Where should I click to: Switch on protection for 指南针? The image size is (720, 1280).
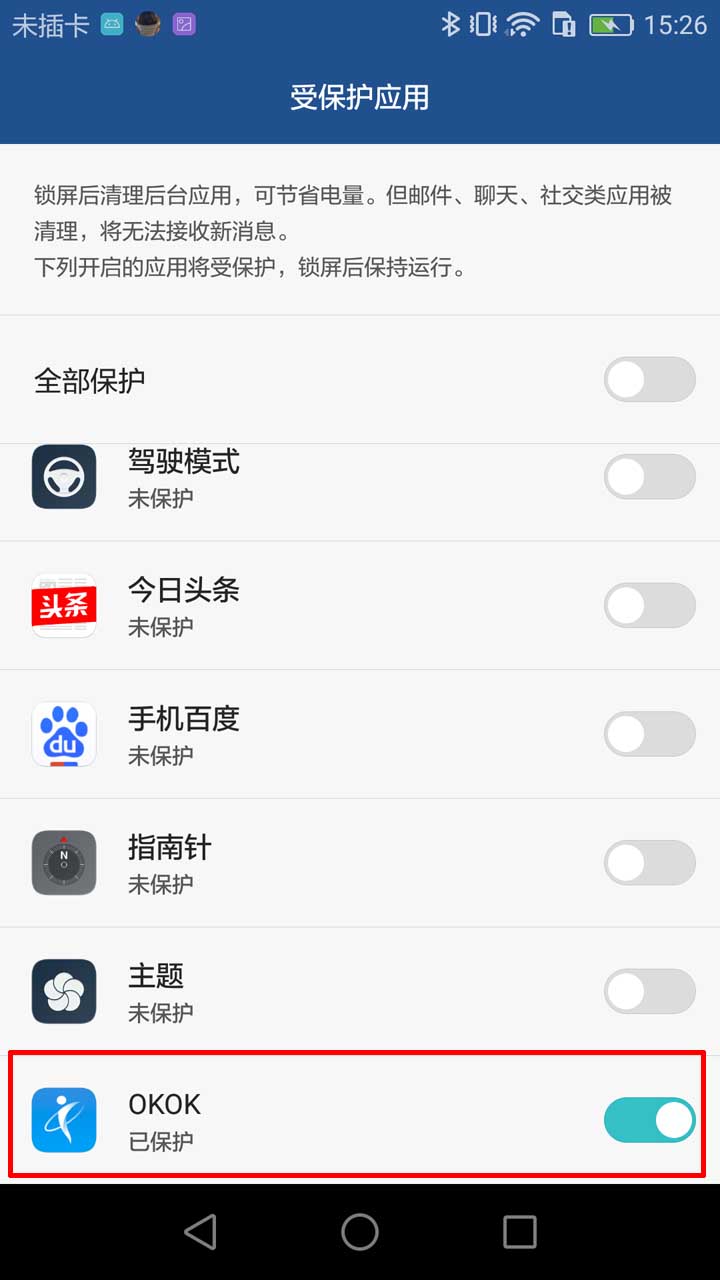coord(649,864)
